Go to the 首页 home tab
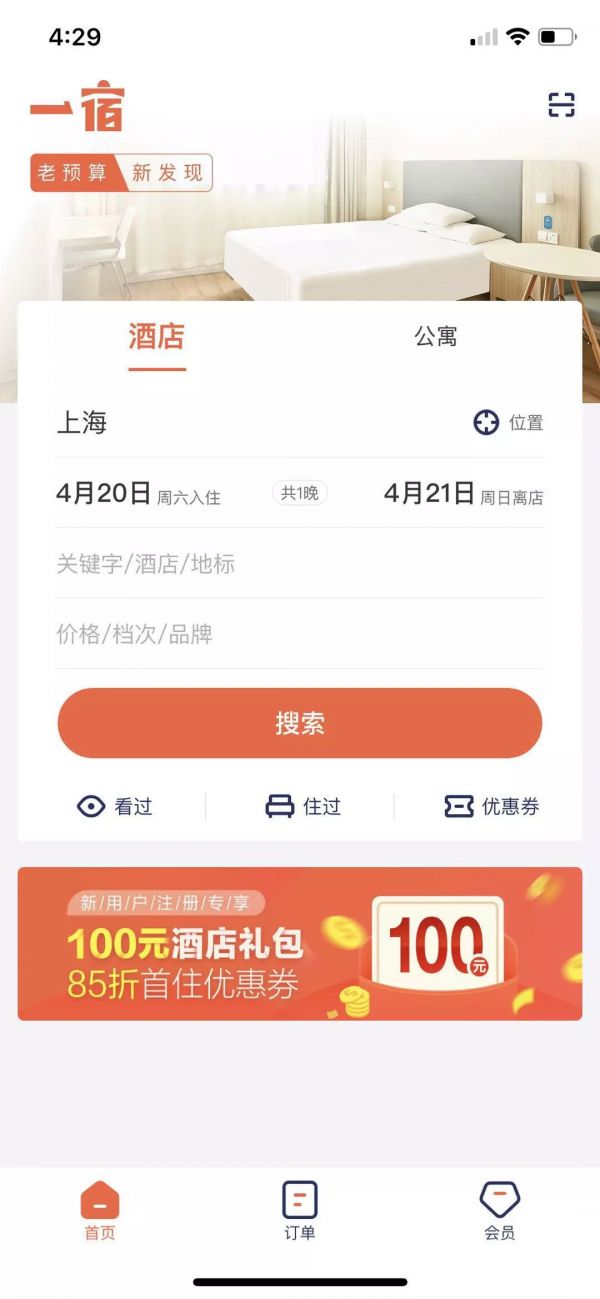The image size is (600, 1299). click(100, 1210)
